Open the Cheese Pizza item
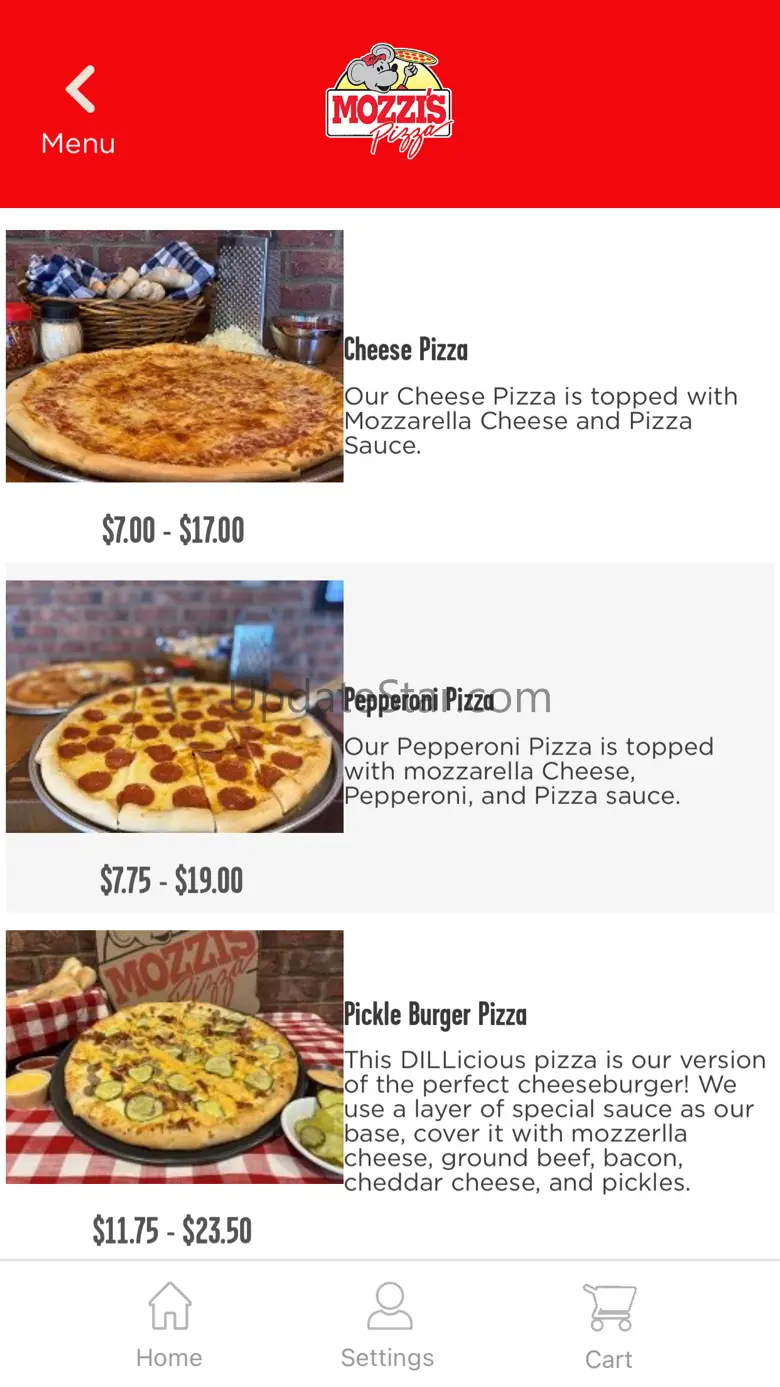This screenshot has height=1387, width=780. tap(405, 350)
